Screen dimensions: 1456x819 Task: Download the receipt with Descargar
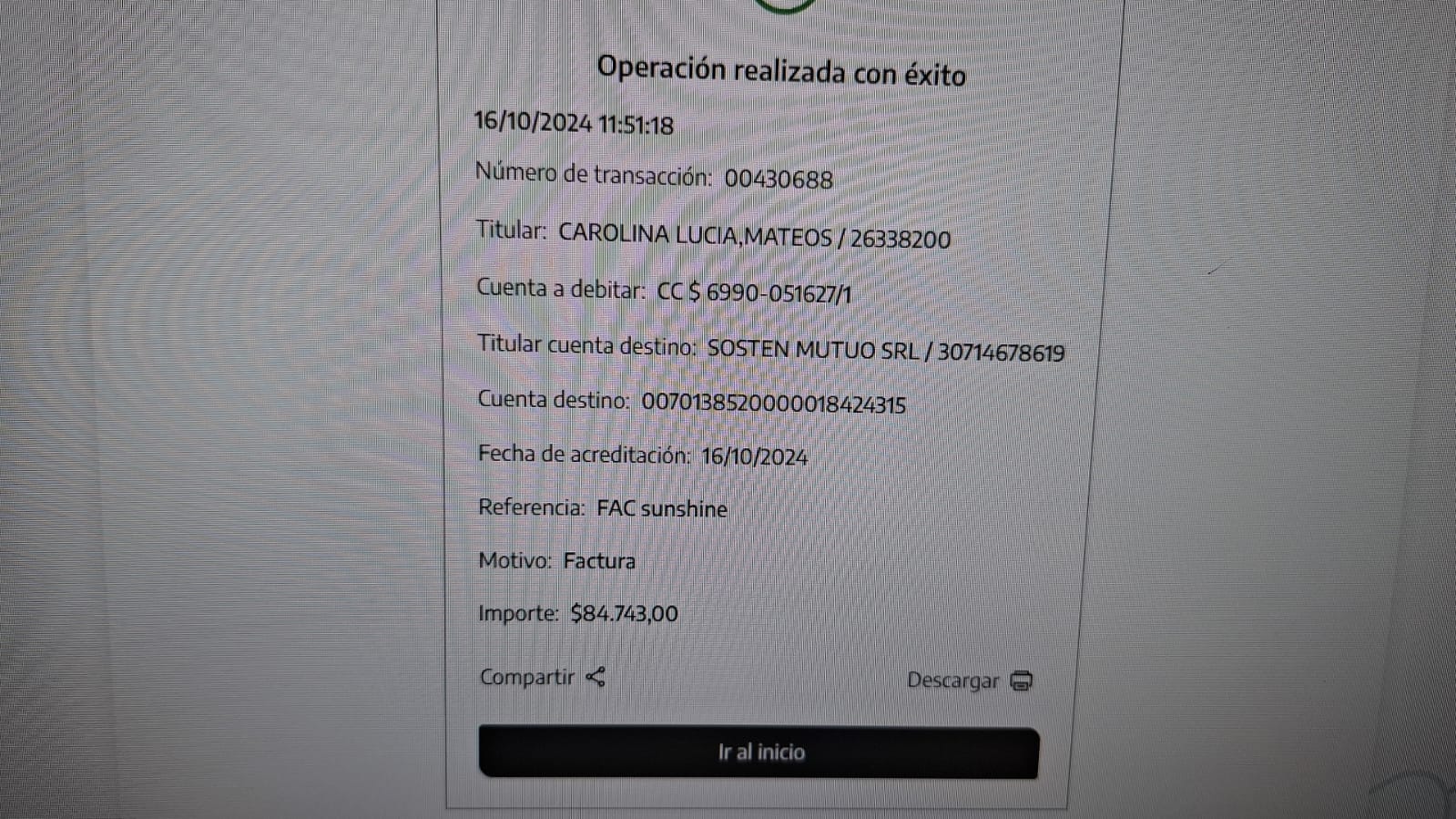coord(969,681)
